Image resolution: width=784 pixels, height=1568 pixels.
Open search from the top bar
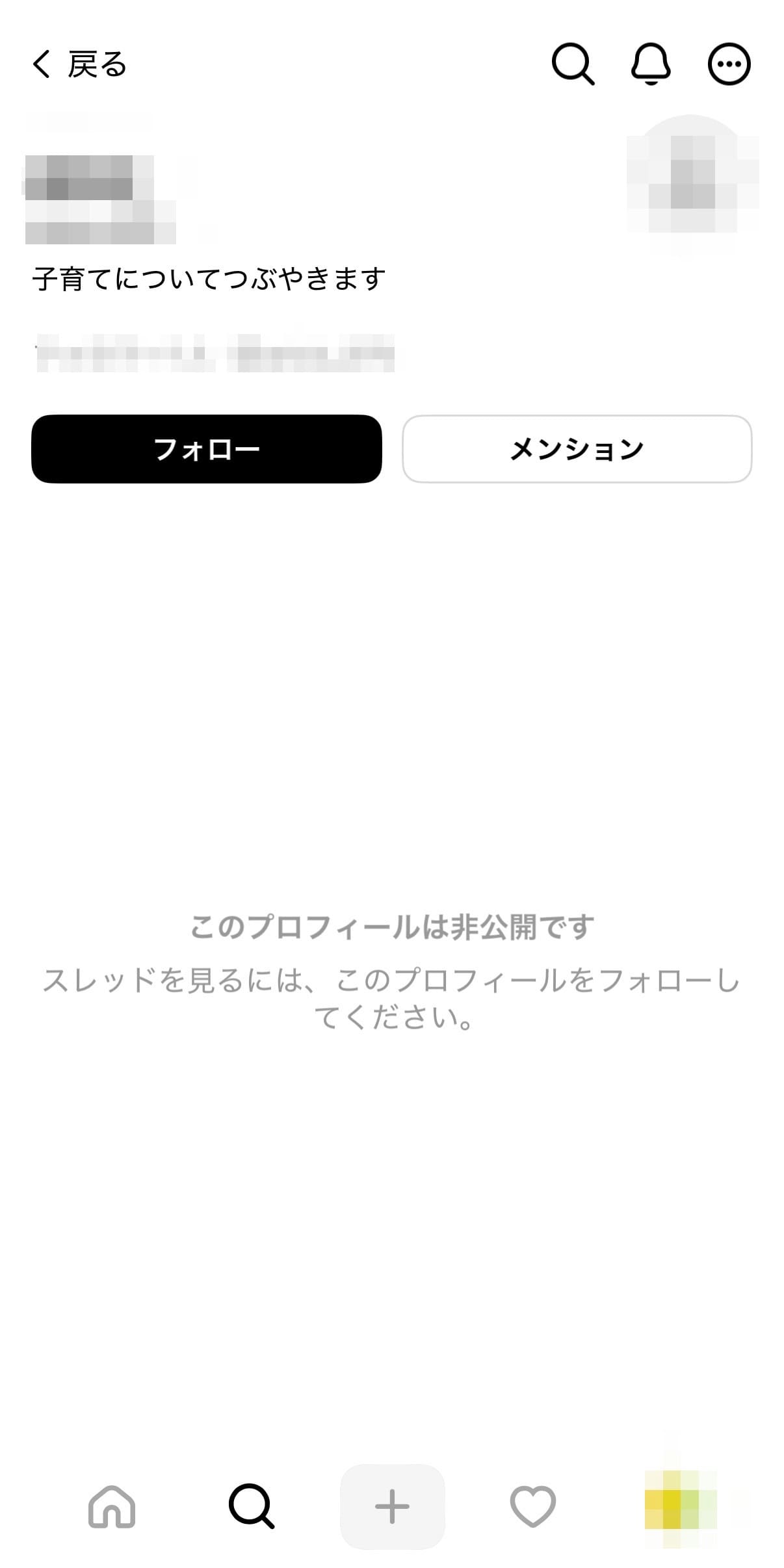572,64
